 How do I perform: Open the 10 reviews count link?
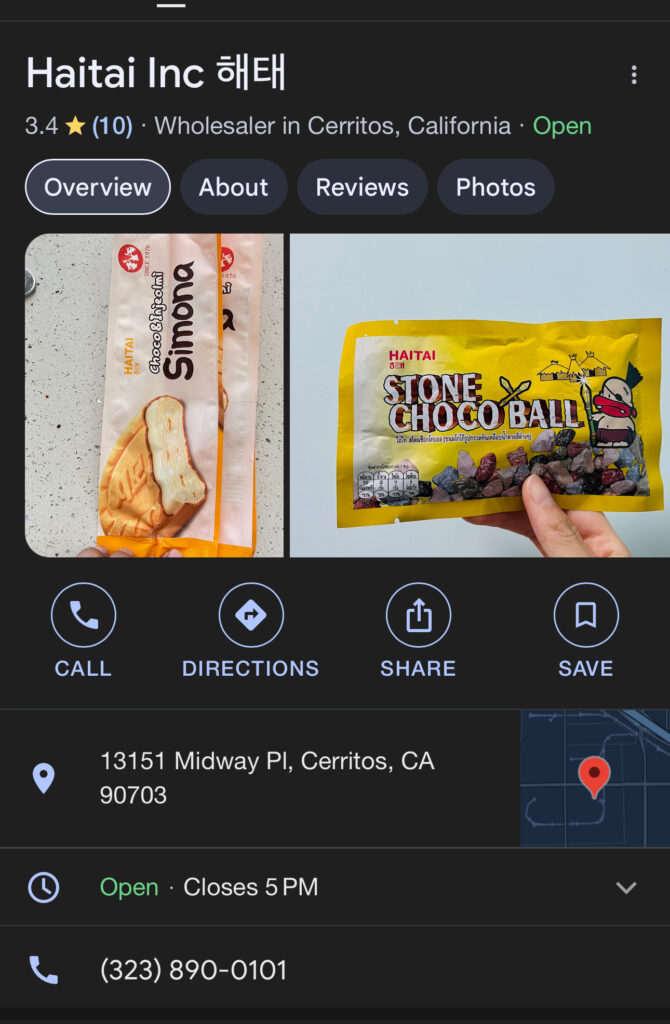pyautogui.click(x=112, y=126)
